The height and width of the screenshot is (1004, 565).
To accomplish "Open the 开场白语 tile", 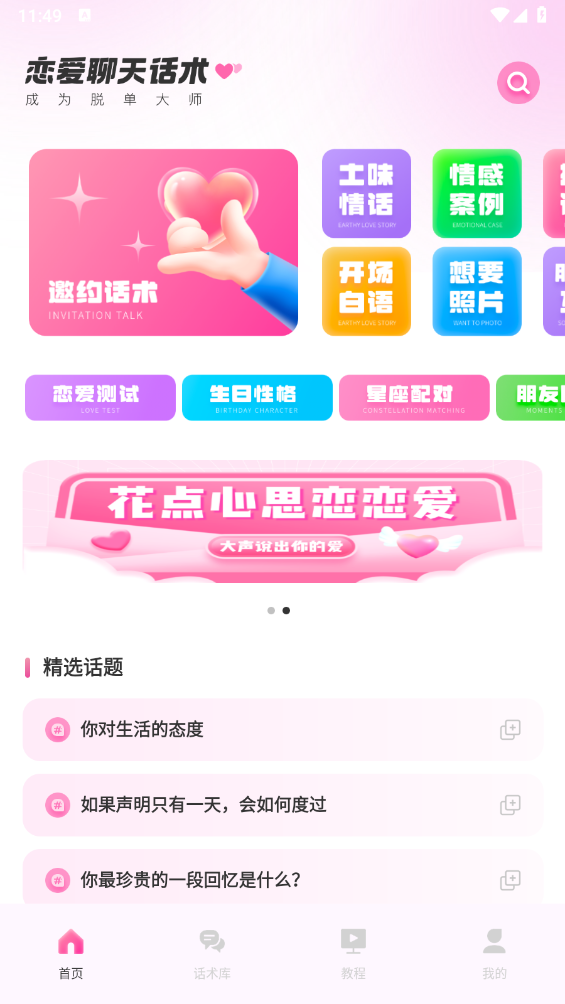I will [x=366, y=291].
